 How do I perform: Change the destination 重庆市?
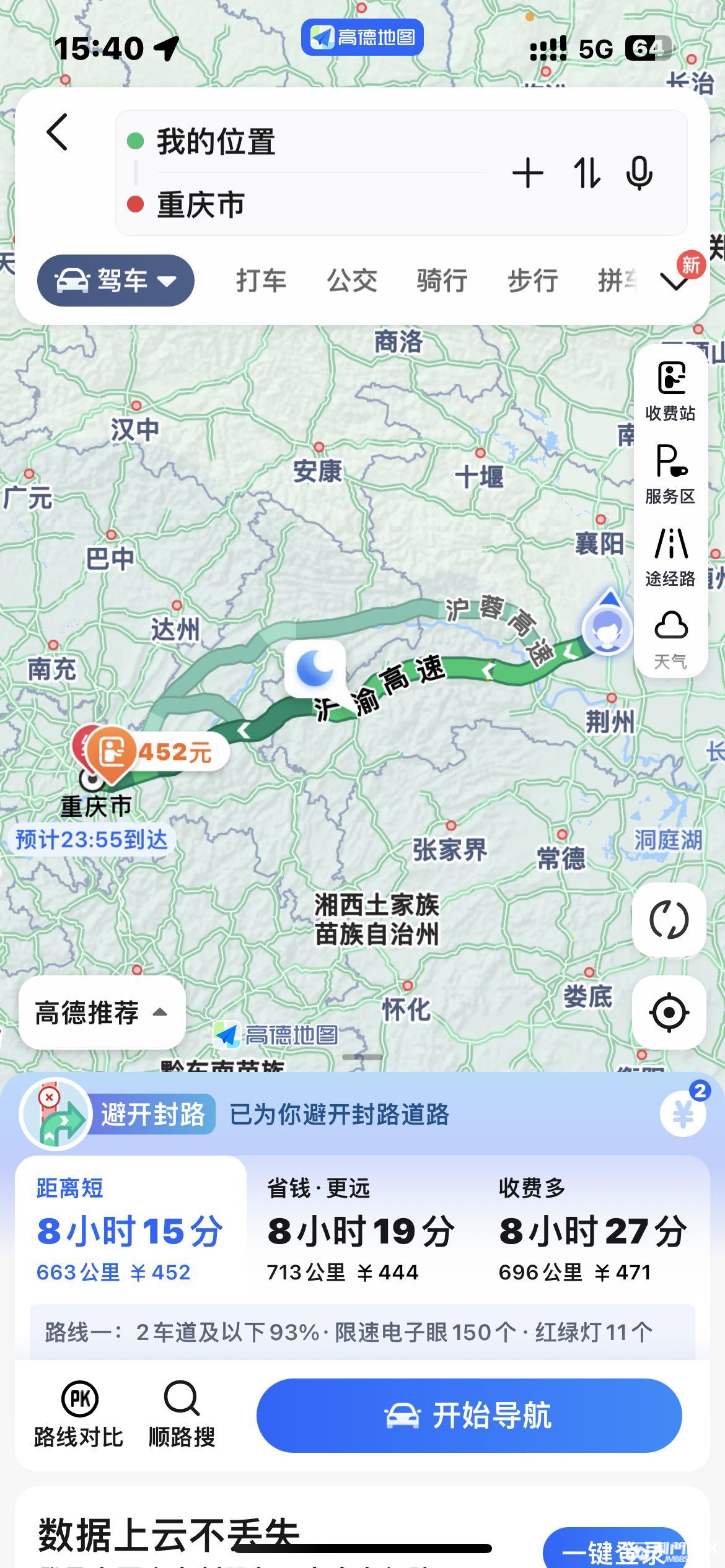(x=201, y=204)
